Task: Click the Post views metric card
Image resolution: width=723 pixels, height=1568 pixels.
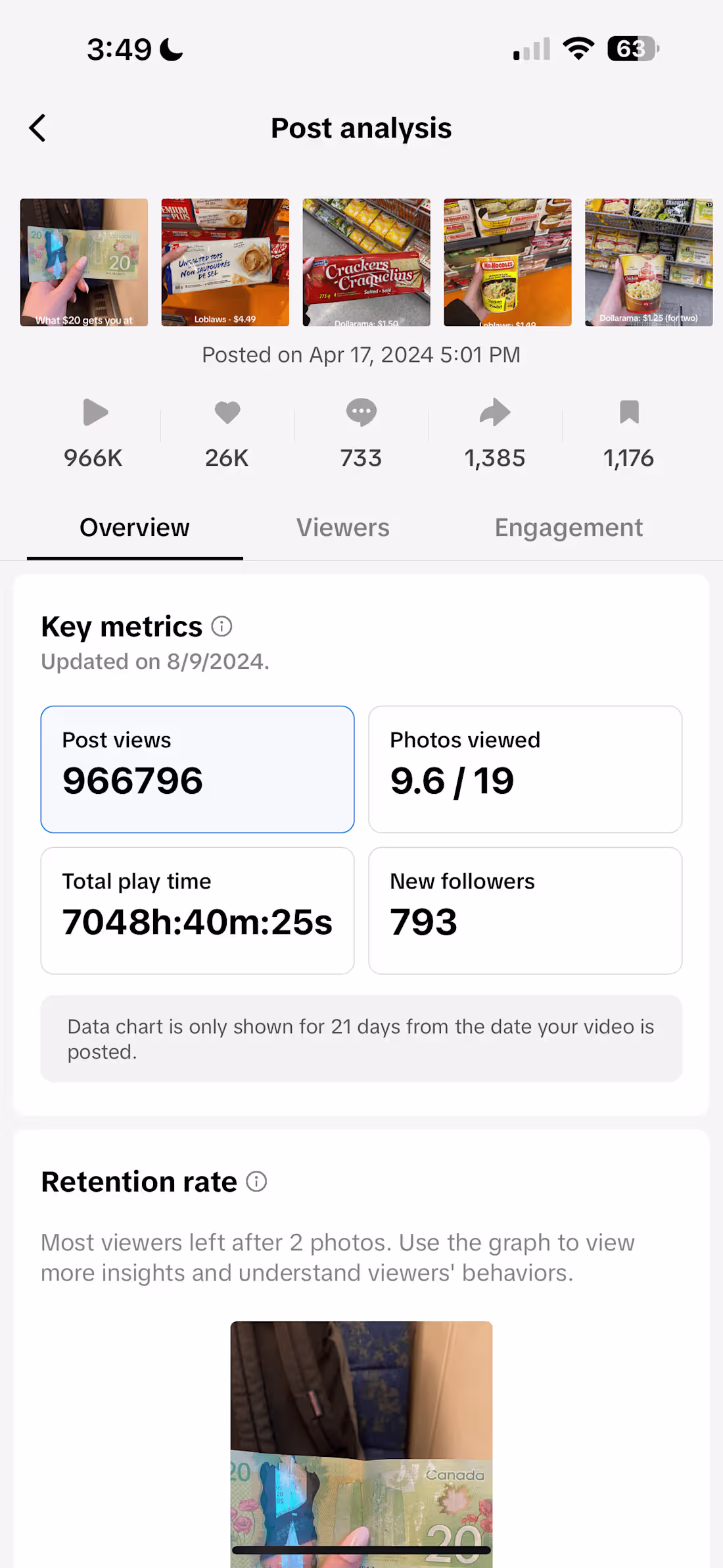Action: pyautogui.click(x=197, y=770)
